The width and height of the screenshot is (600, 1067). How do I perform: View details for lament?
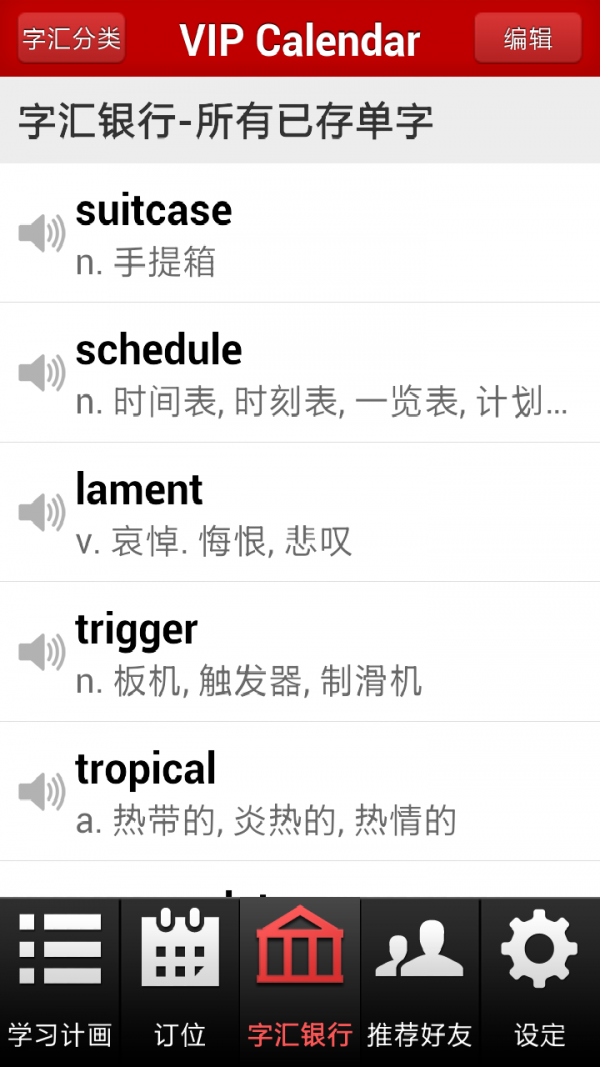320,513
